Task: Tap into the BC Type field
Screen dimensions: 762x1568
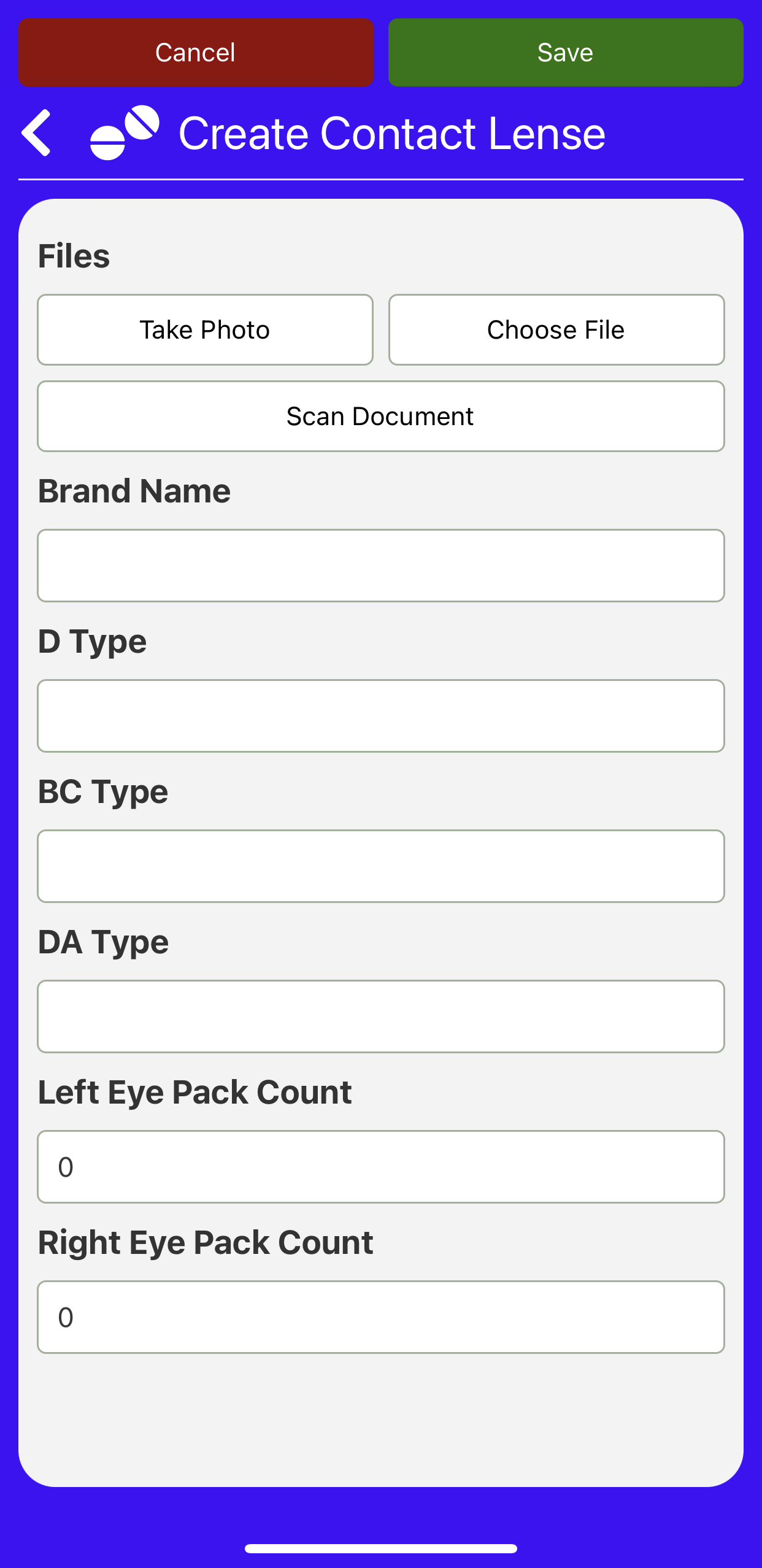Action: tap(381, 866)
